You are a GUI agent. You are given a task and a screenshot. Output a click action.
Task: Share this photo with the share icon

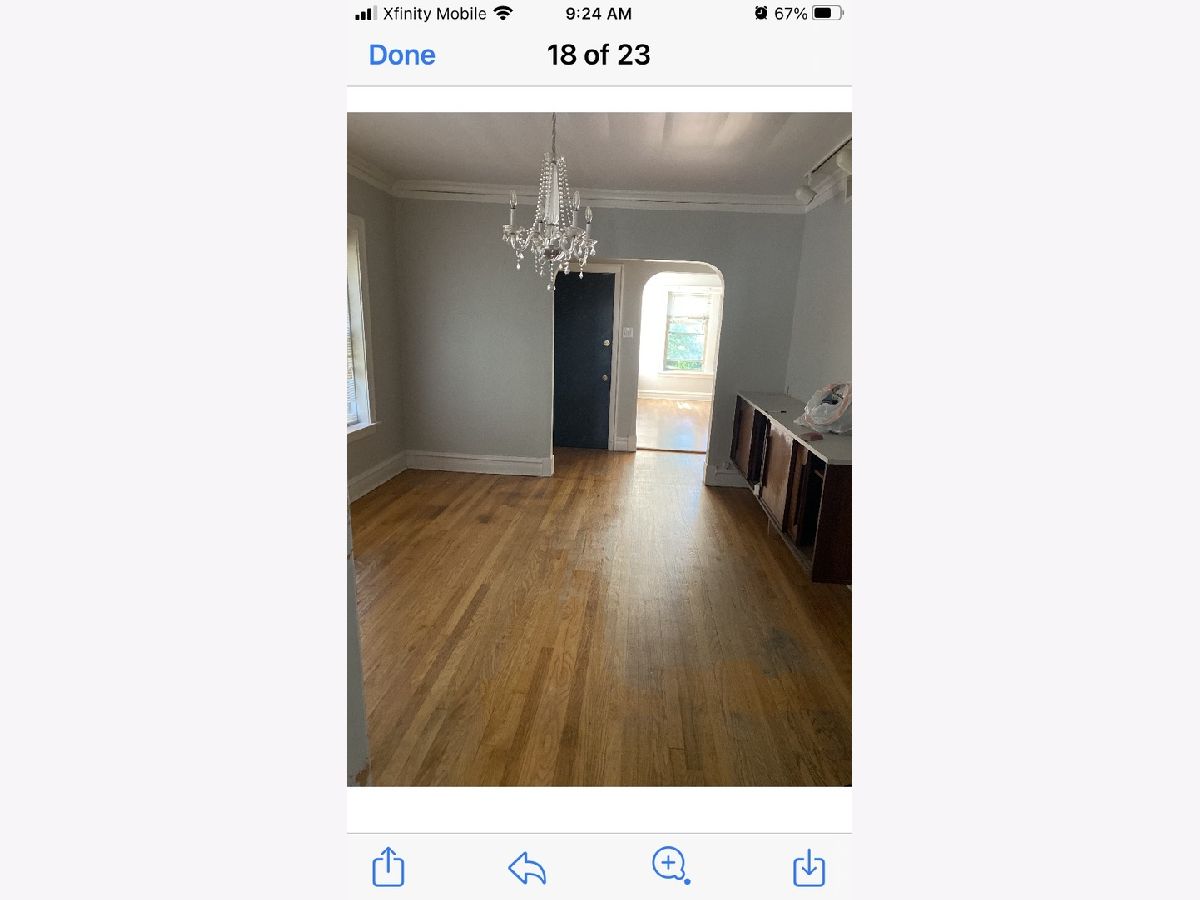388,866
